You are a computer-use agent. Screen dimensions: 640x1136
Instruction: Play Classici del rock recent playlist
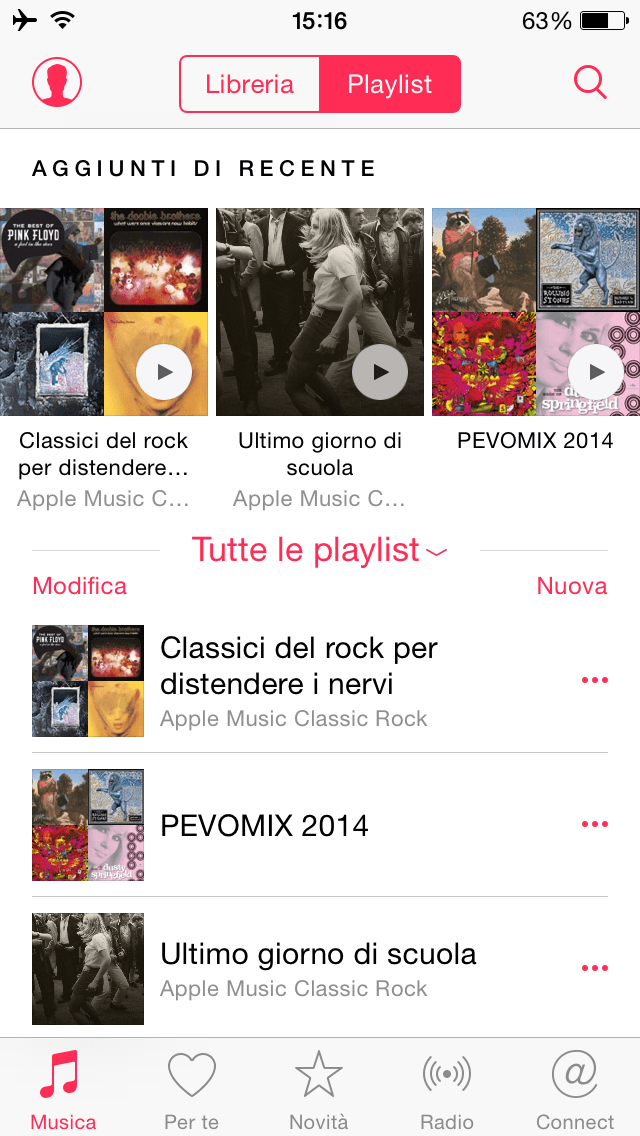[164, 372]
